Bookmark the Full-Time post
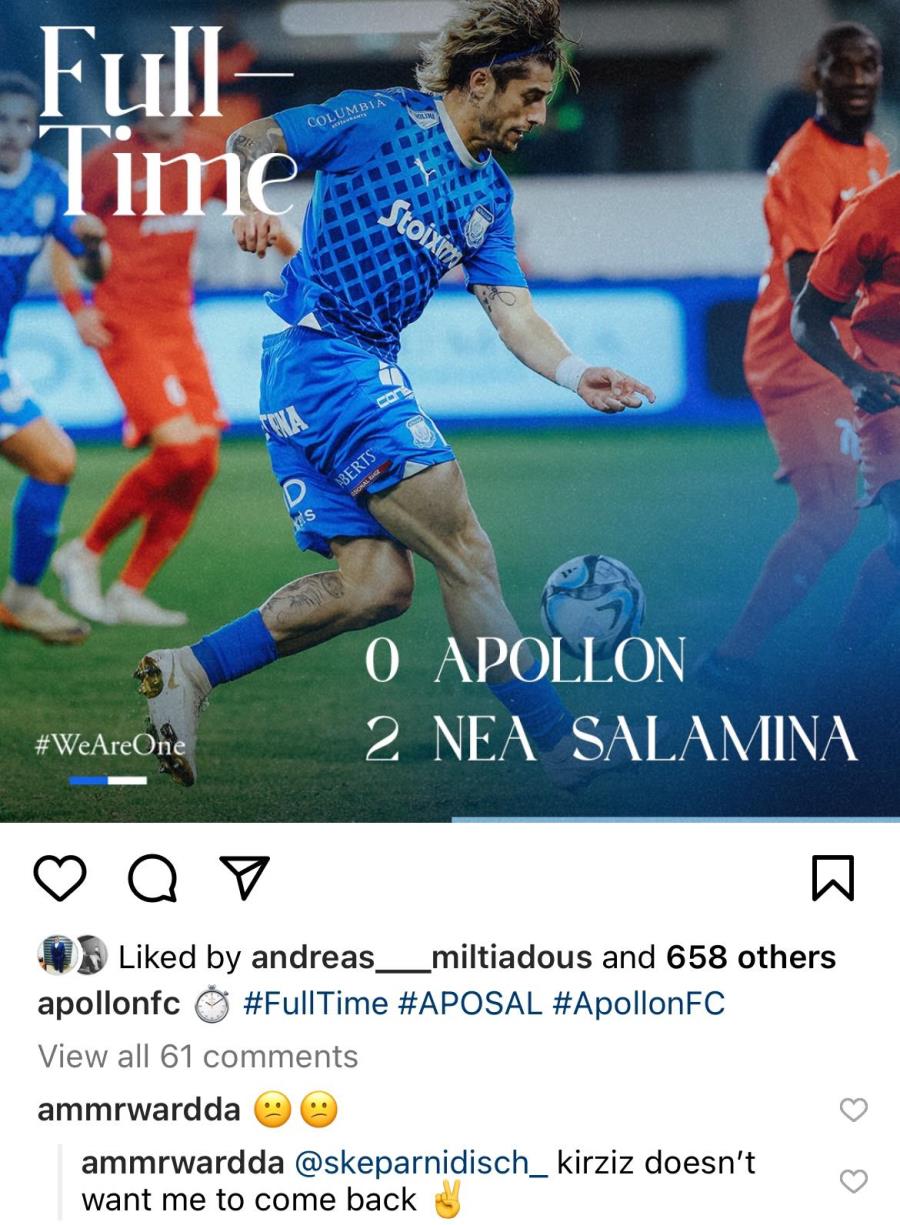900x1225 pixels. tap(832, 878)
